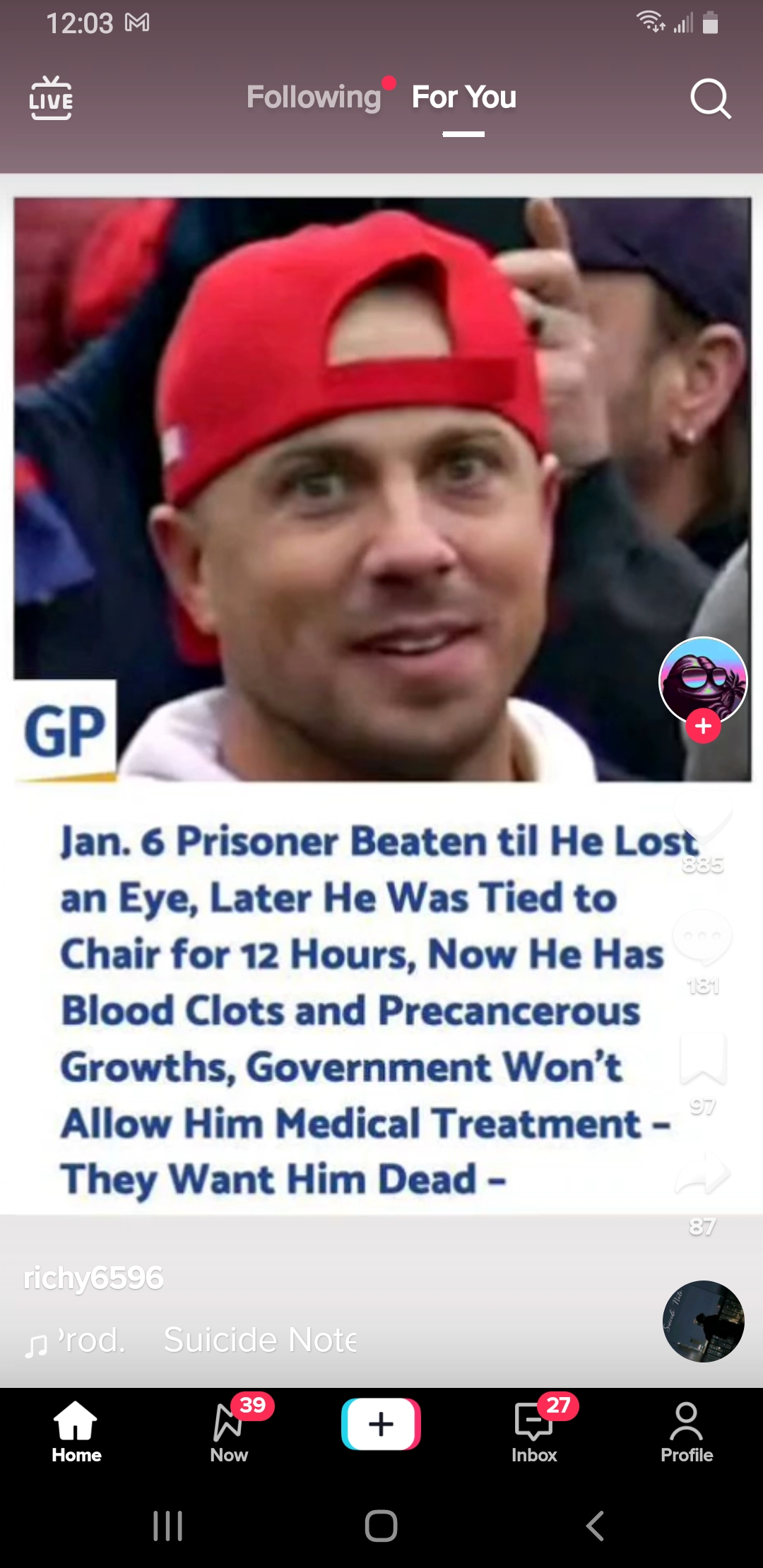Select the For You tab
This screenshot has width=763, height=1568.
[x=463, y=97]
